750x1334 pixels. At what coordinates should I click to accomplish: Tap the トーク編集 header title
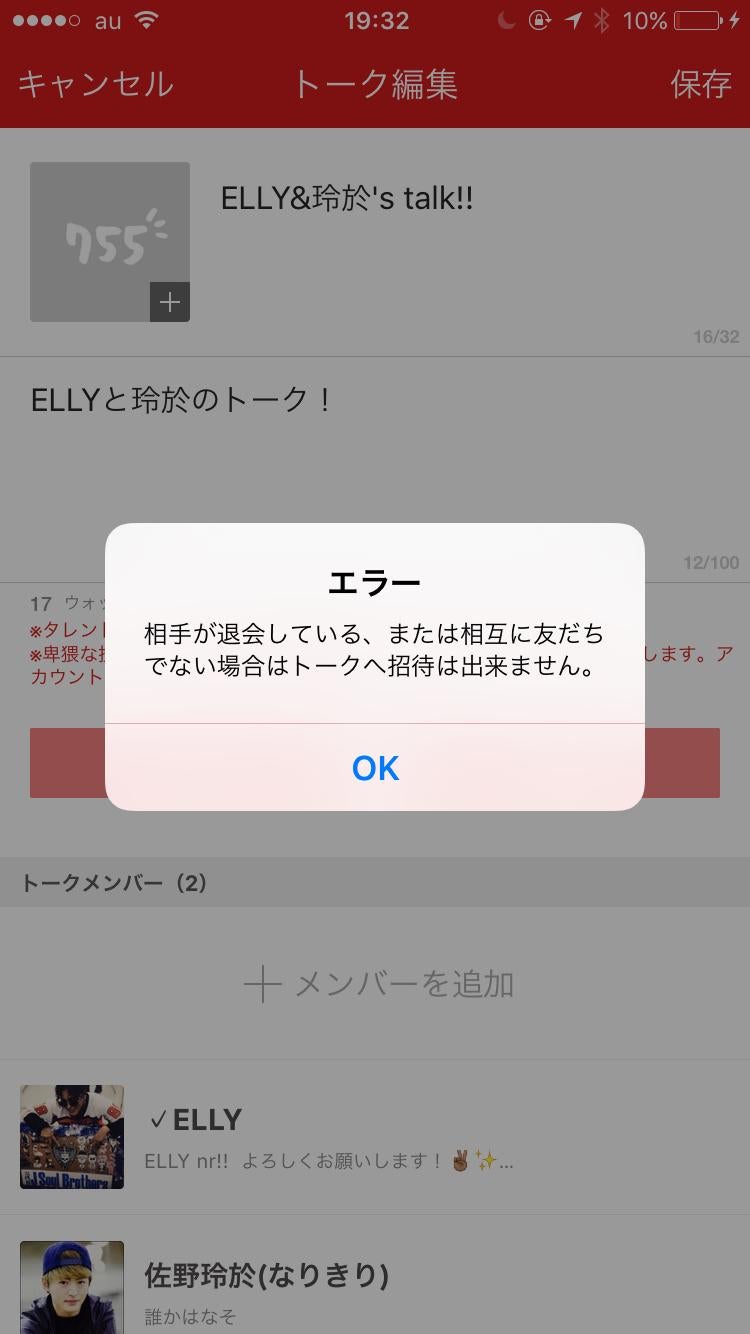pos(375,87)
